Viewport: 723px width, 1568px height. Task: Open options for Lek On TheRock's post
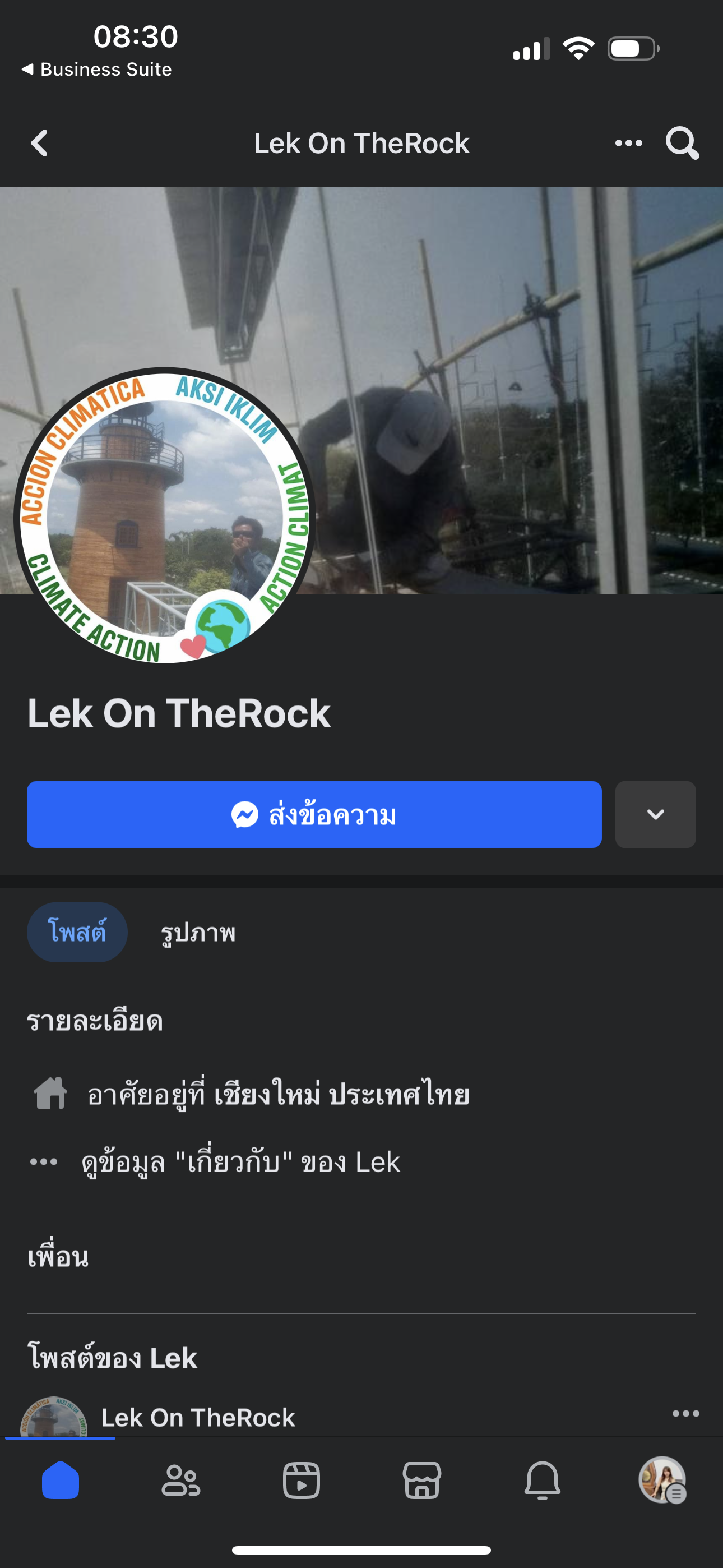[685, 1413]
